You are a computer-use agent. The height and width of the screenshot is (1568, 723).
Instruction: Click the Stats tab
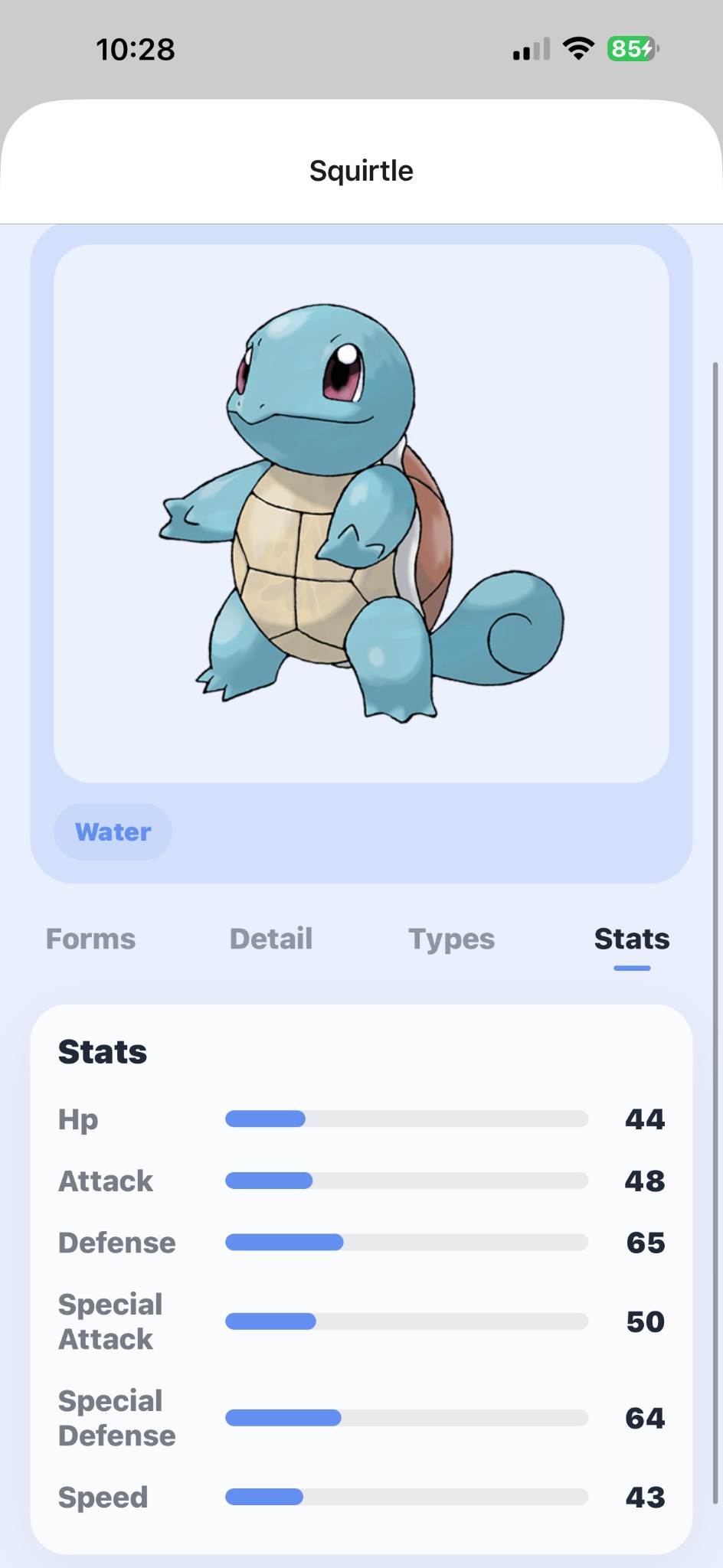click(630, 938)
